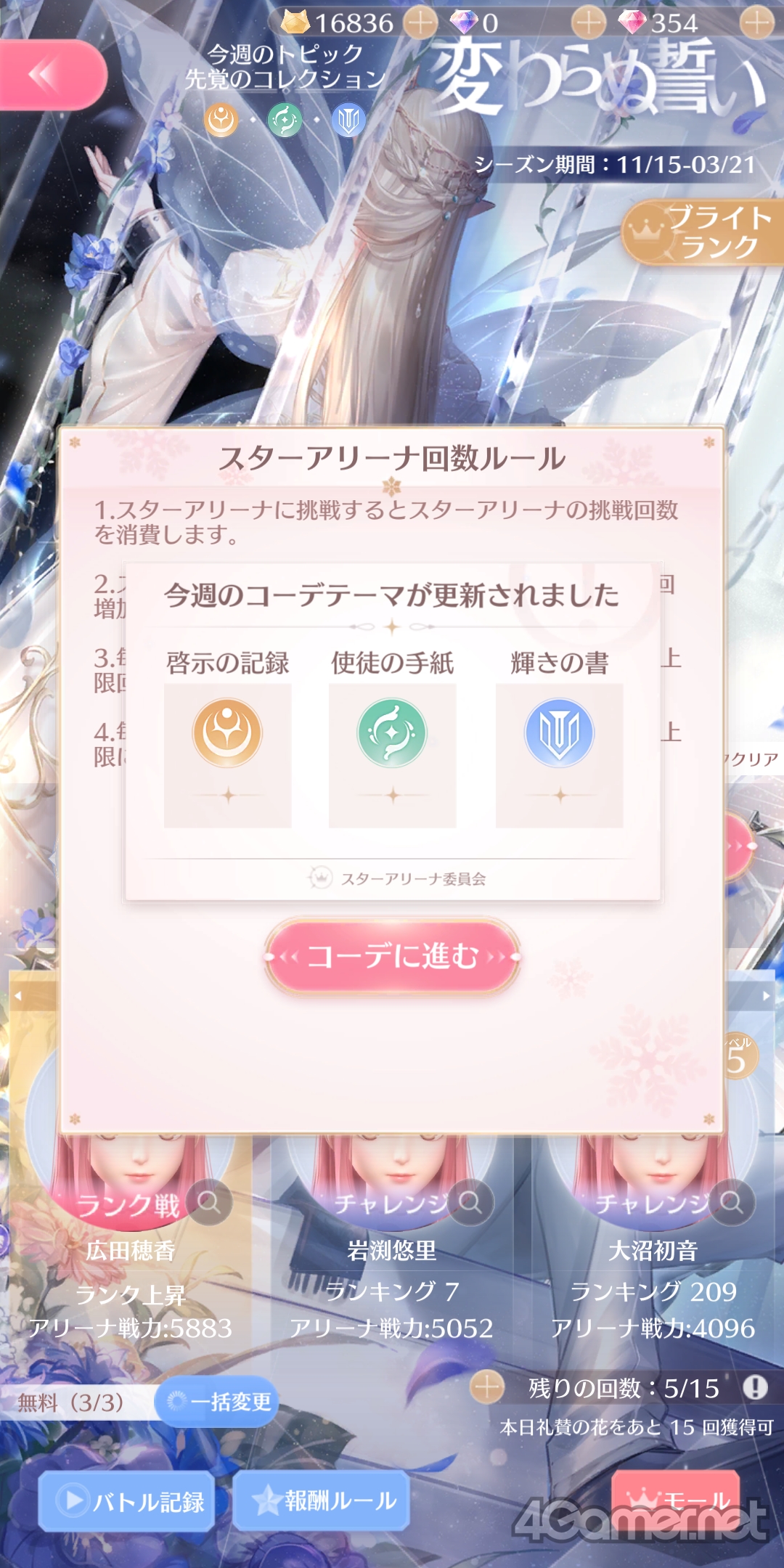Open 報酬ルール
This screenshot has width=784, height=1568.
[321, 1500]
